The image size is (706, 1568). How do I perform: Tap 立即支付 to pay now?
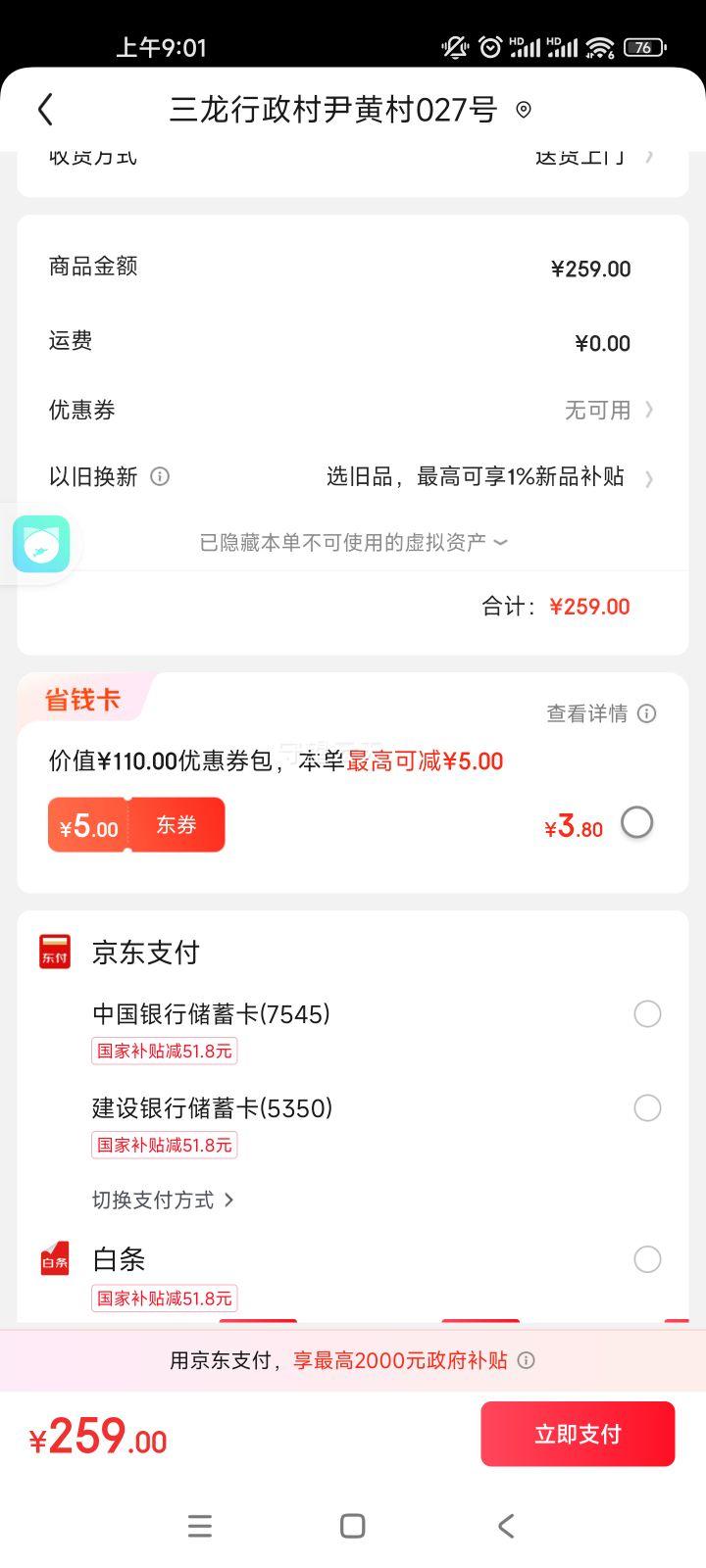pyautogui.click(x=578, y=1434)
